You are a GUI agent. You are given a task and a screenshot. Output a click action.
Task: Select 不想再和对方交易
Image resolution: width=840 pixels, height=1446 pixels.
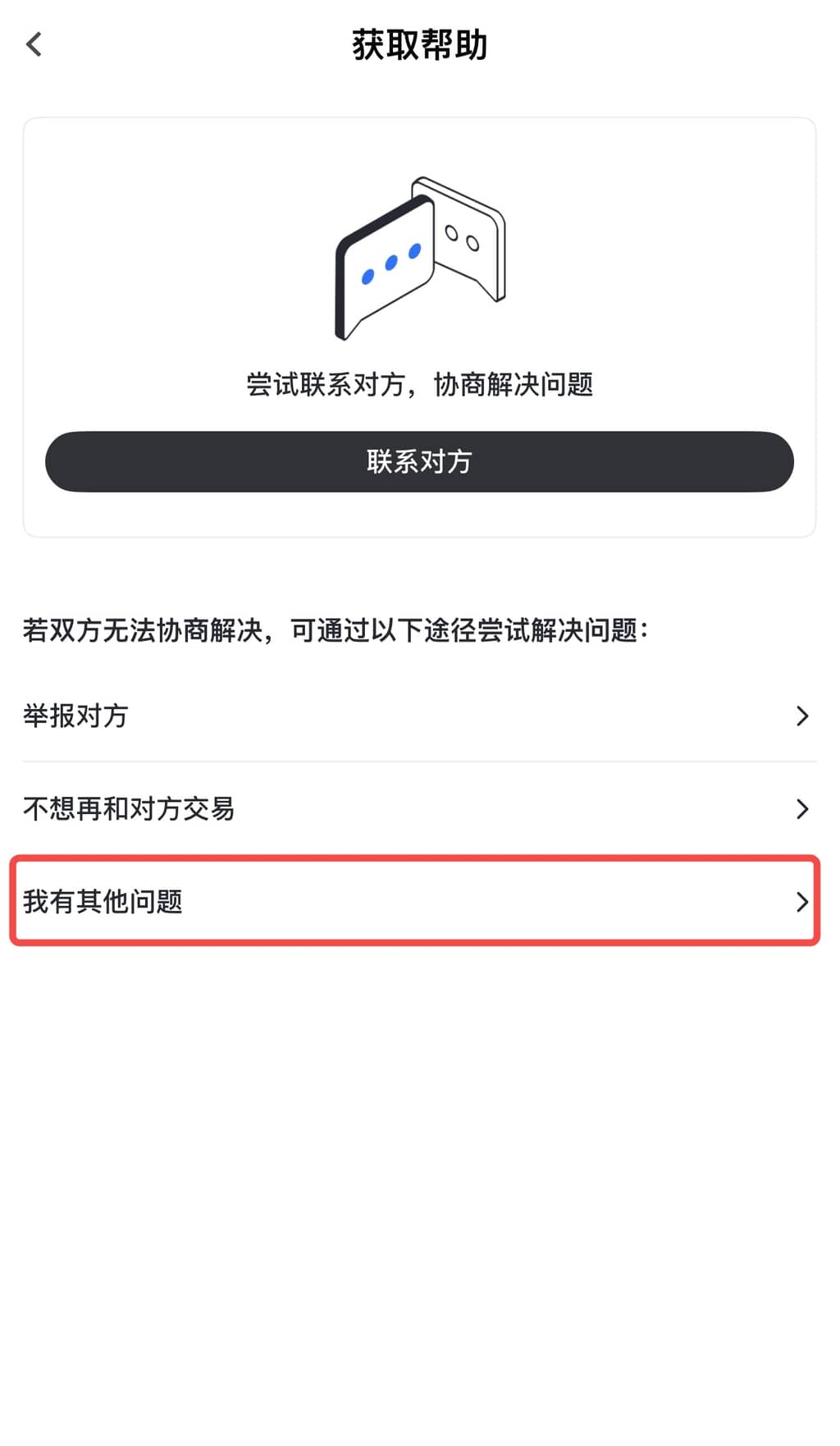(x=418, y=809)
